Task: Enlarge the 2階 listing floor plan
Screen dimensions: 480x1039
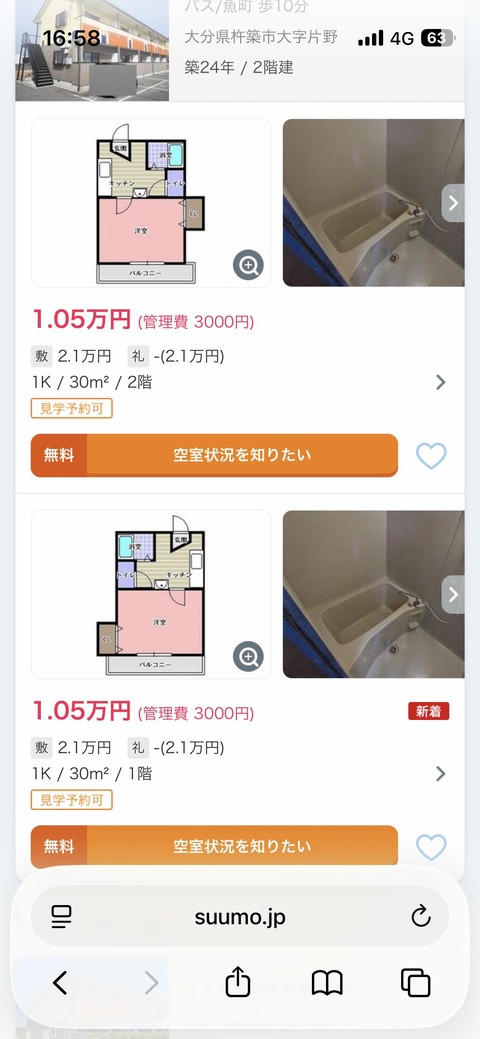Action: [249, 265]
